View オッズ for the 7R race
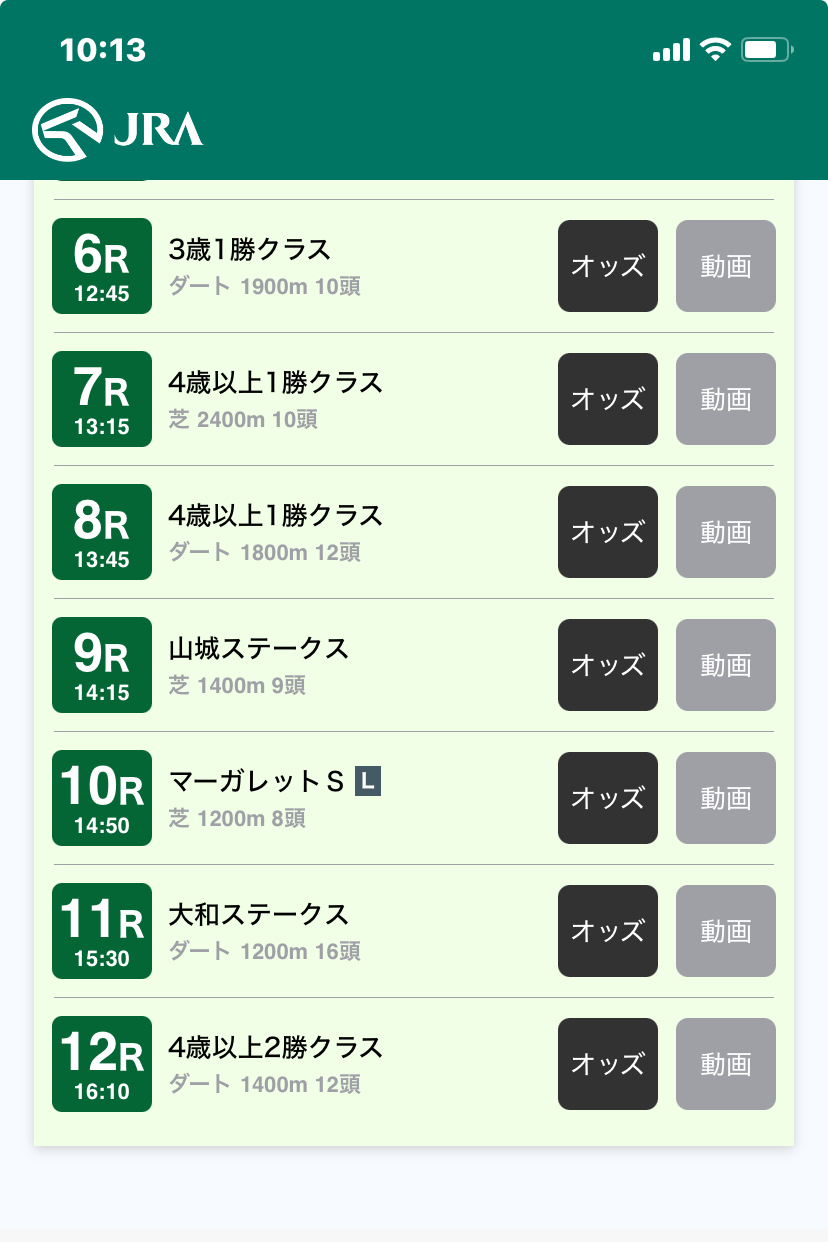The image size is (828, 1242). (607, 399)
